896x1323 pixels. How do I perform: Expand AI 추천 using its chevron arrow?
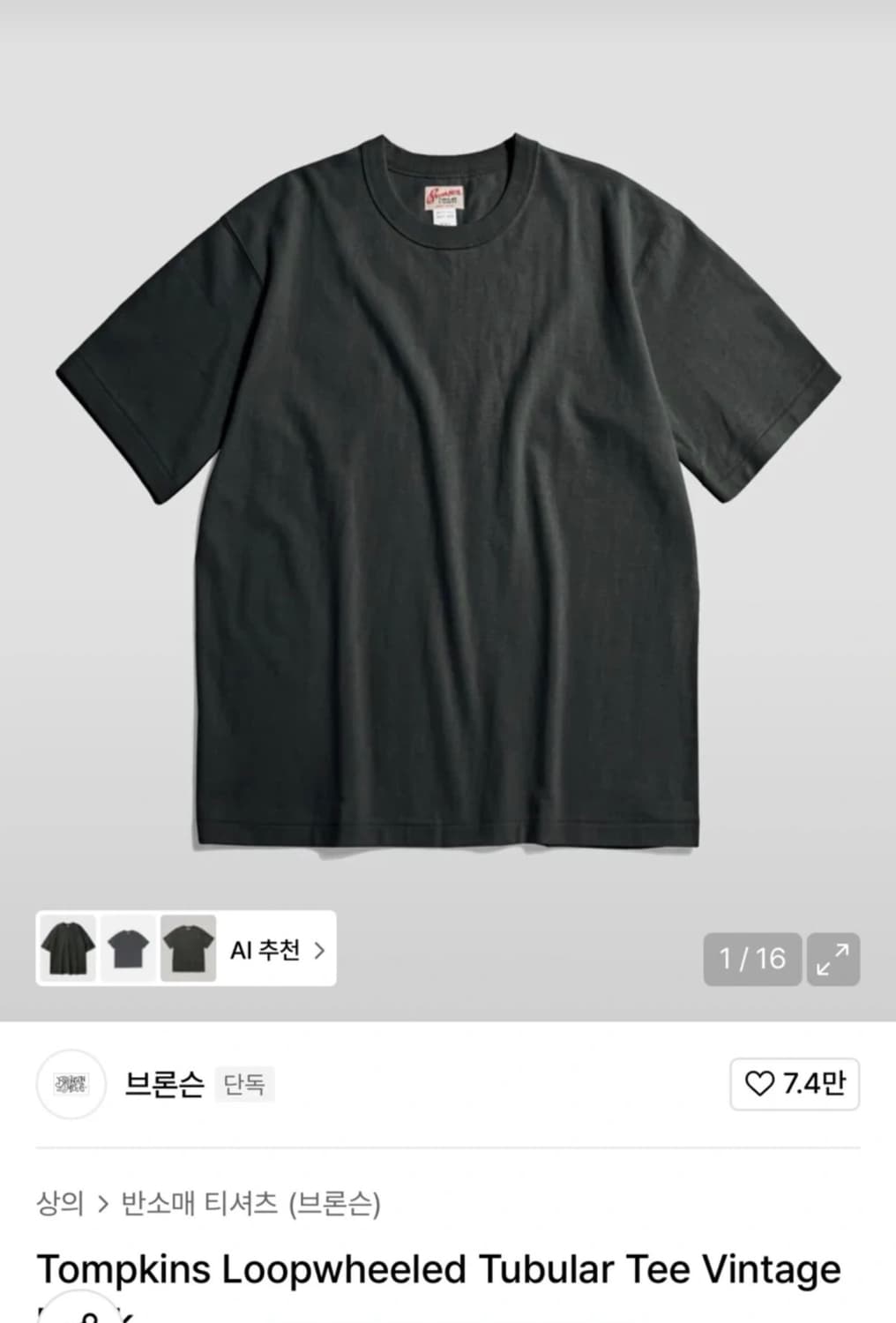pos(319,951)
